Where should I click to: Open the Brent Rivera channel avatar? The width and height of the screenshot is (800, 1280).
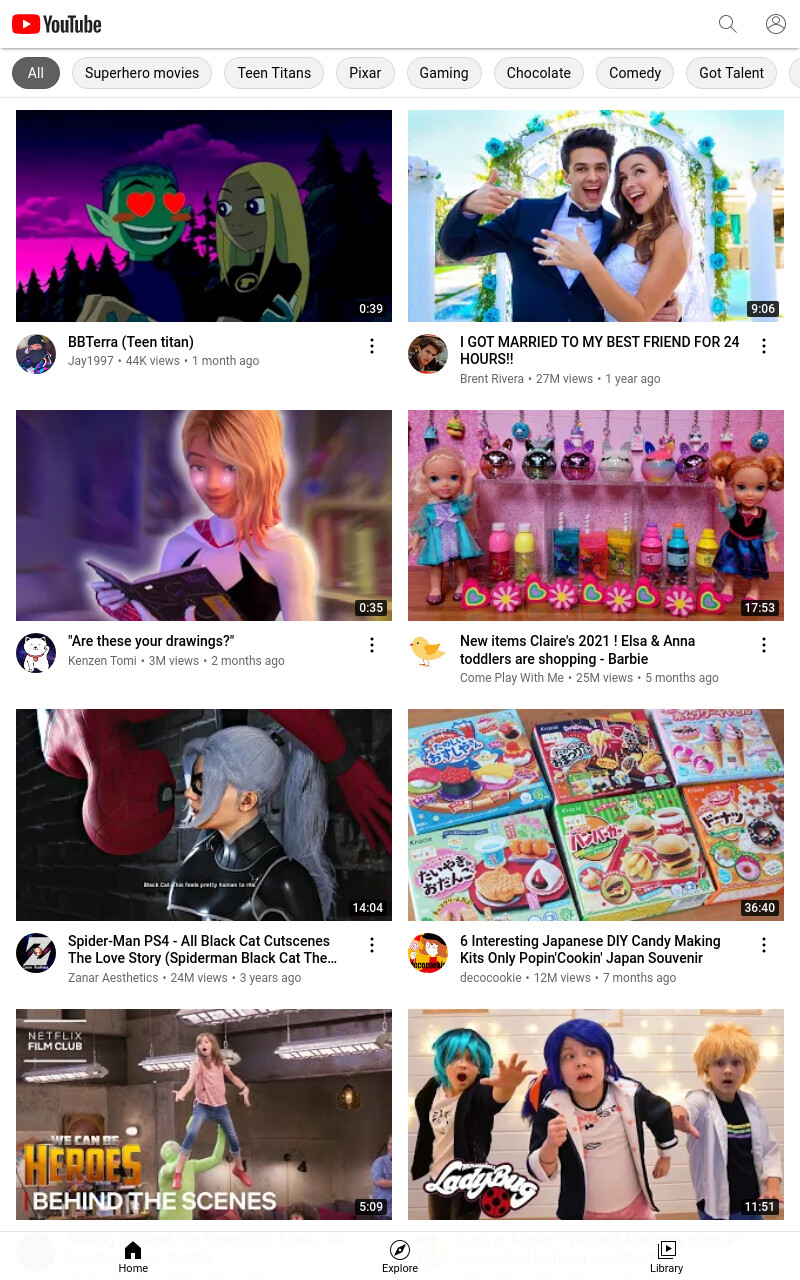(428, 354)
